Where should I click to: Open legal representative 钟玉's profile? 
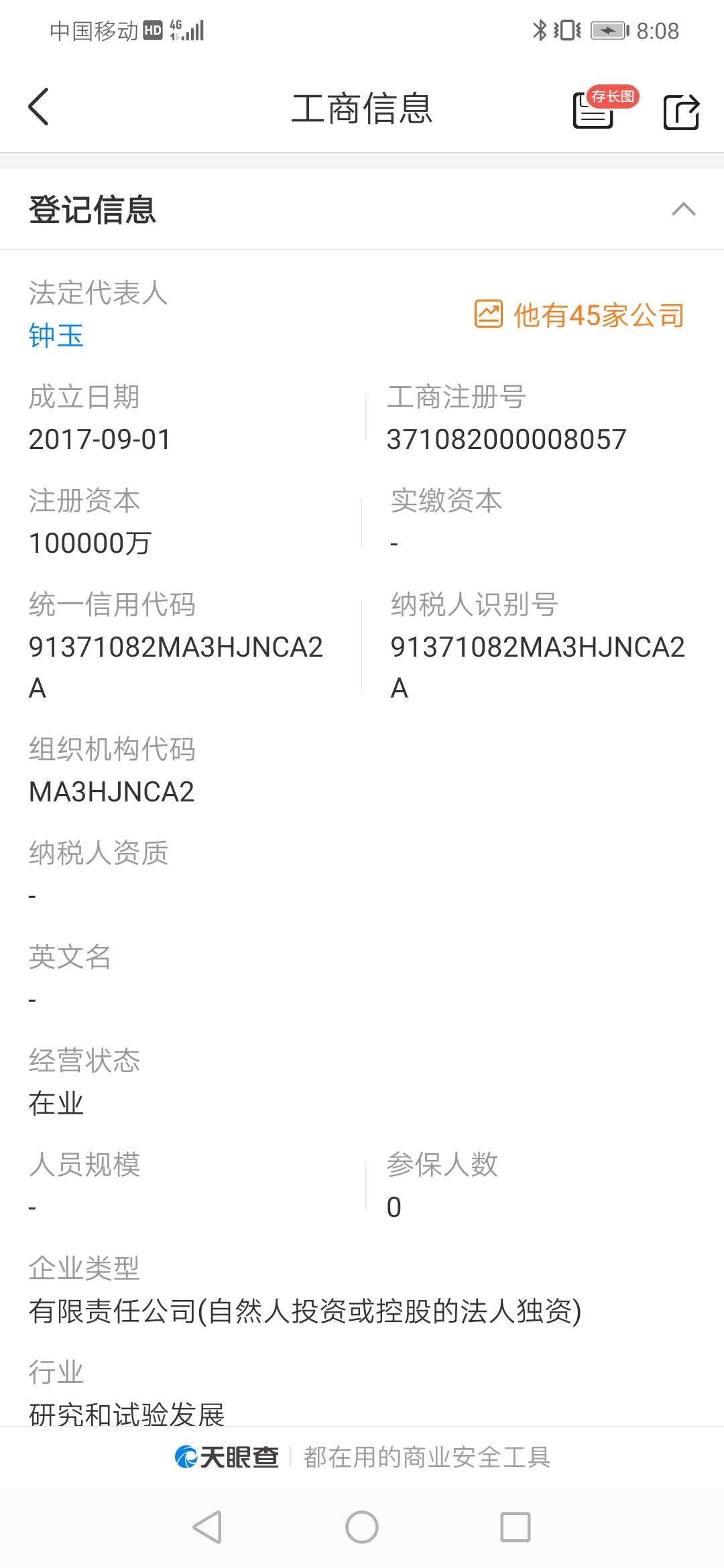[x=56, y=335]
